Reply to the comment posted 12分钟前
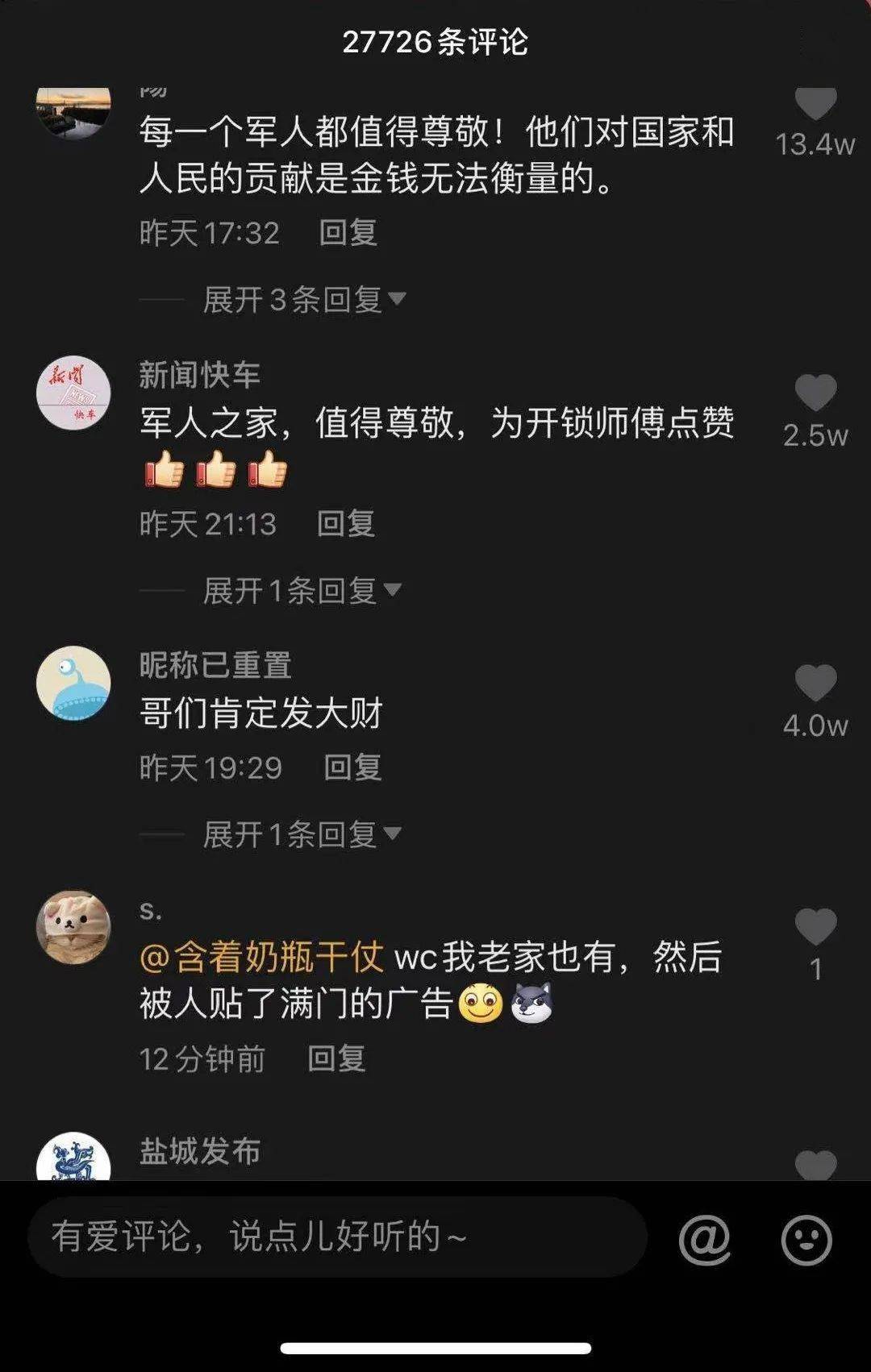Viewport: 871px width, 1372px height. [336, 1058]
